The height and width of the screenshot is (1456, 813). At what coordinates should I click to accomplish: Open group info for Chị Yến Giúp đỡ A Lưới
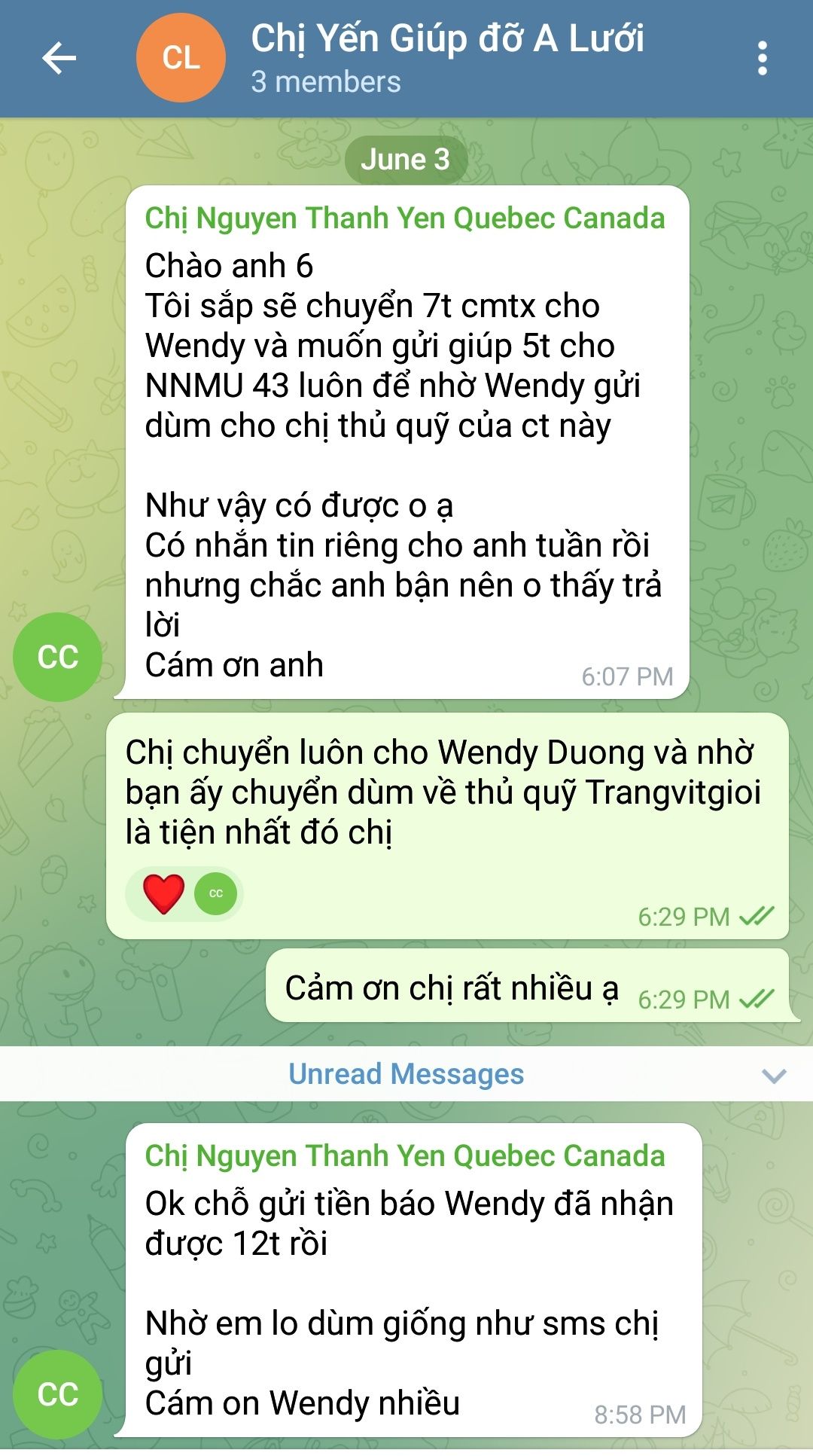coord(447,39)
